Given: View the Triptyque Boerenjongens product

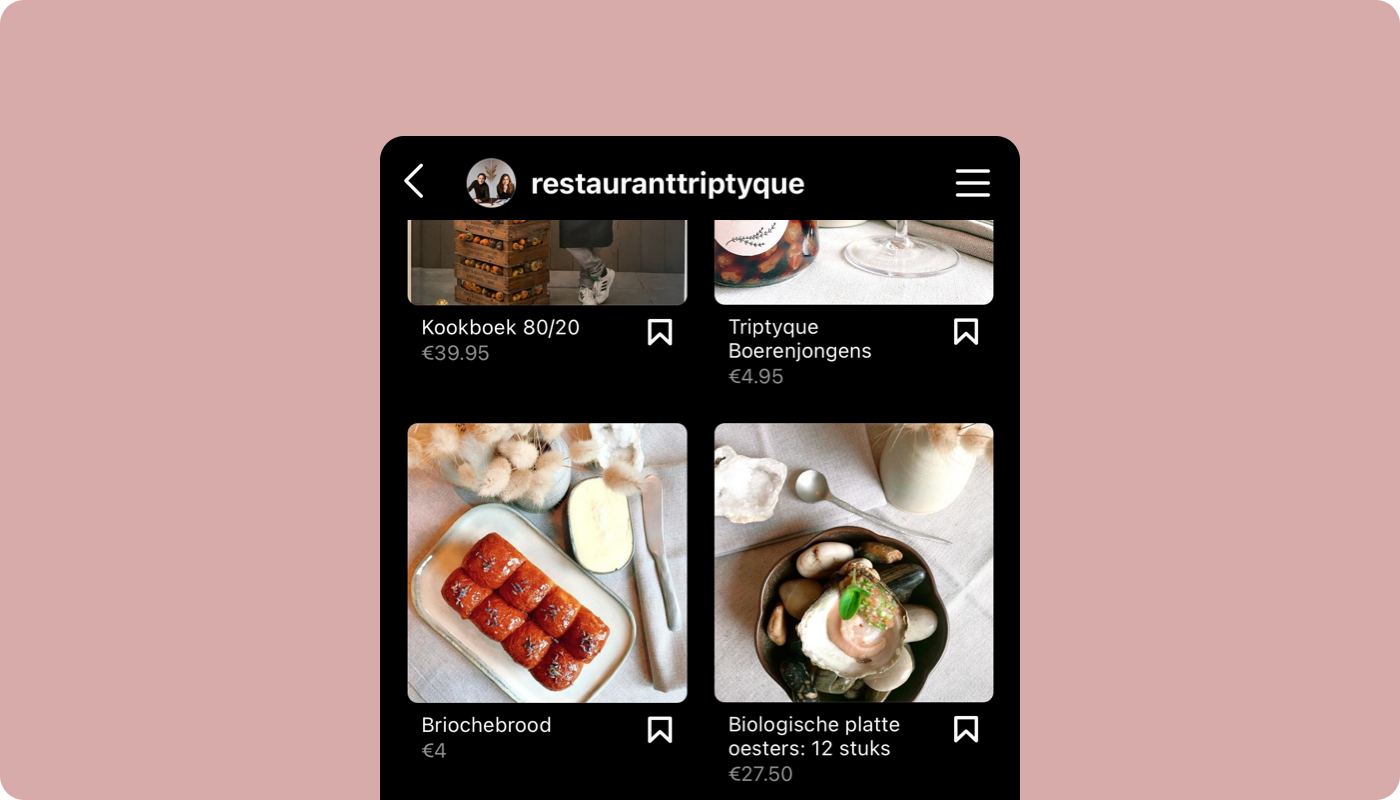Looking at the screenshot, I should point(853,262).
